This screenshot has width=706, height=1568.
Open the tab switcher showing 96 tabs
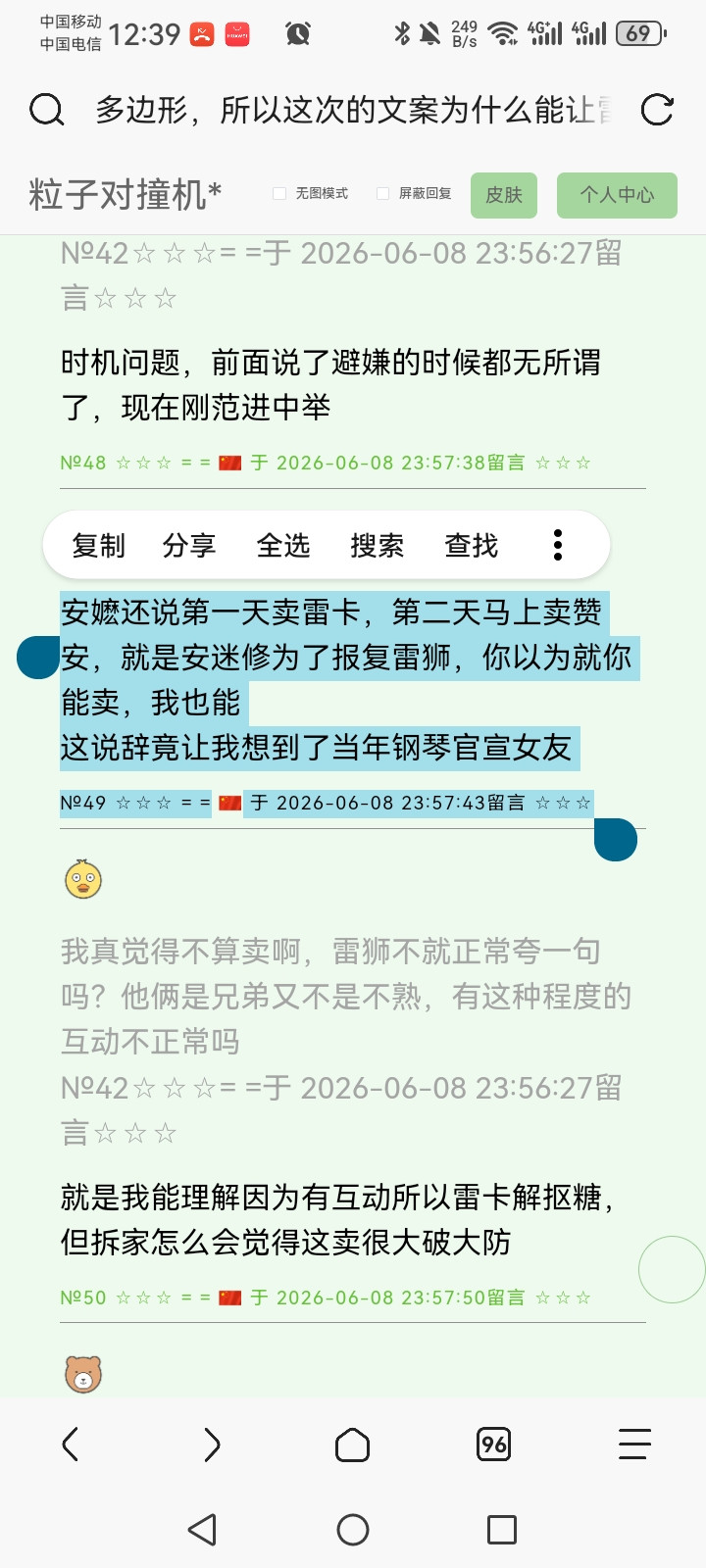tap(494, 1445)
